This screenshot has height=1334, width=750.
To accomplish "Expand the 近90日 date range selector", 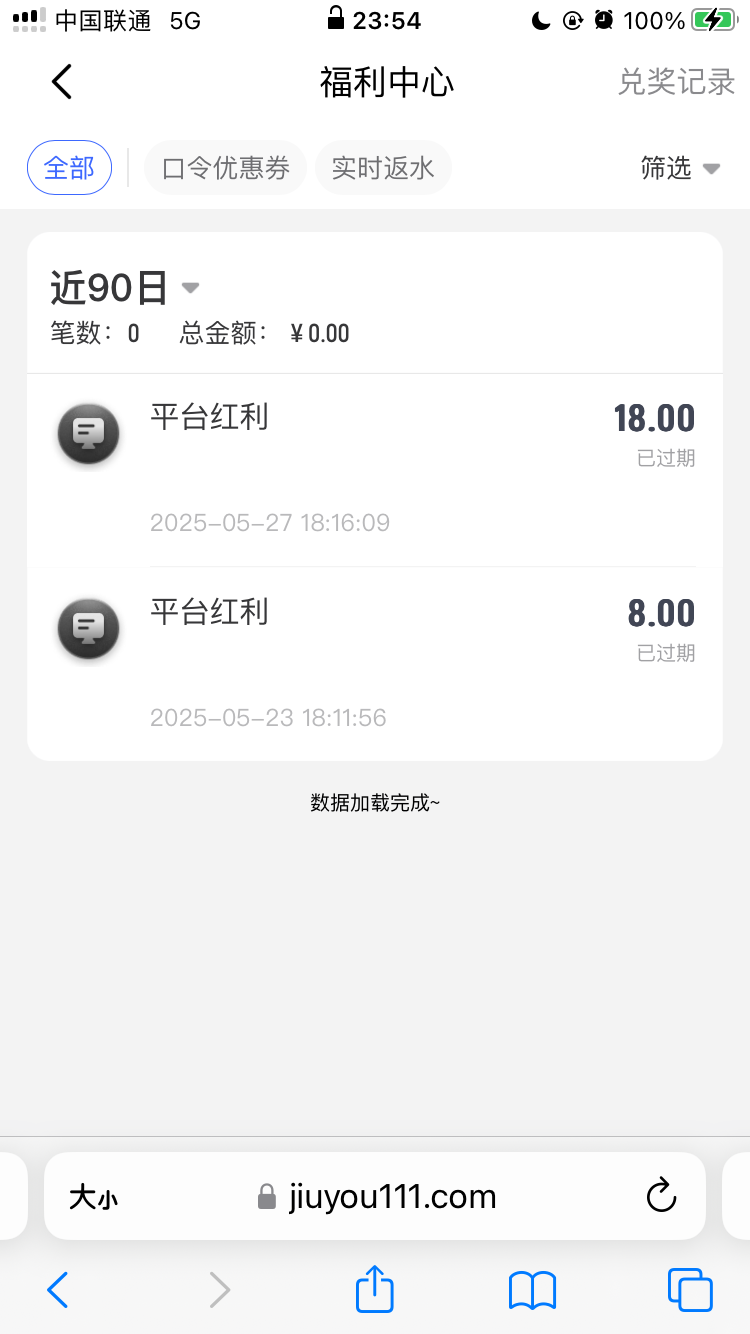I will (125, 288).
